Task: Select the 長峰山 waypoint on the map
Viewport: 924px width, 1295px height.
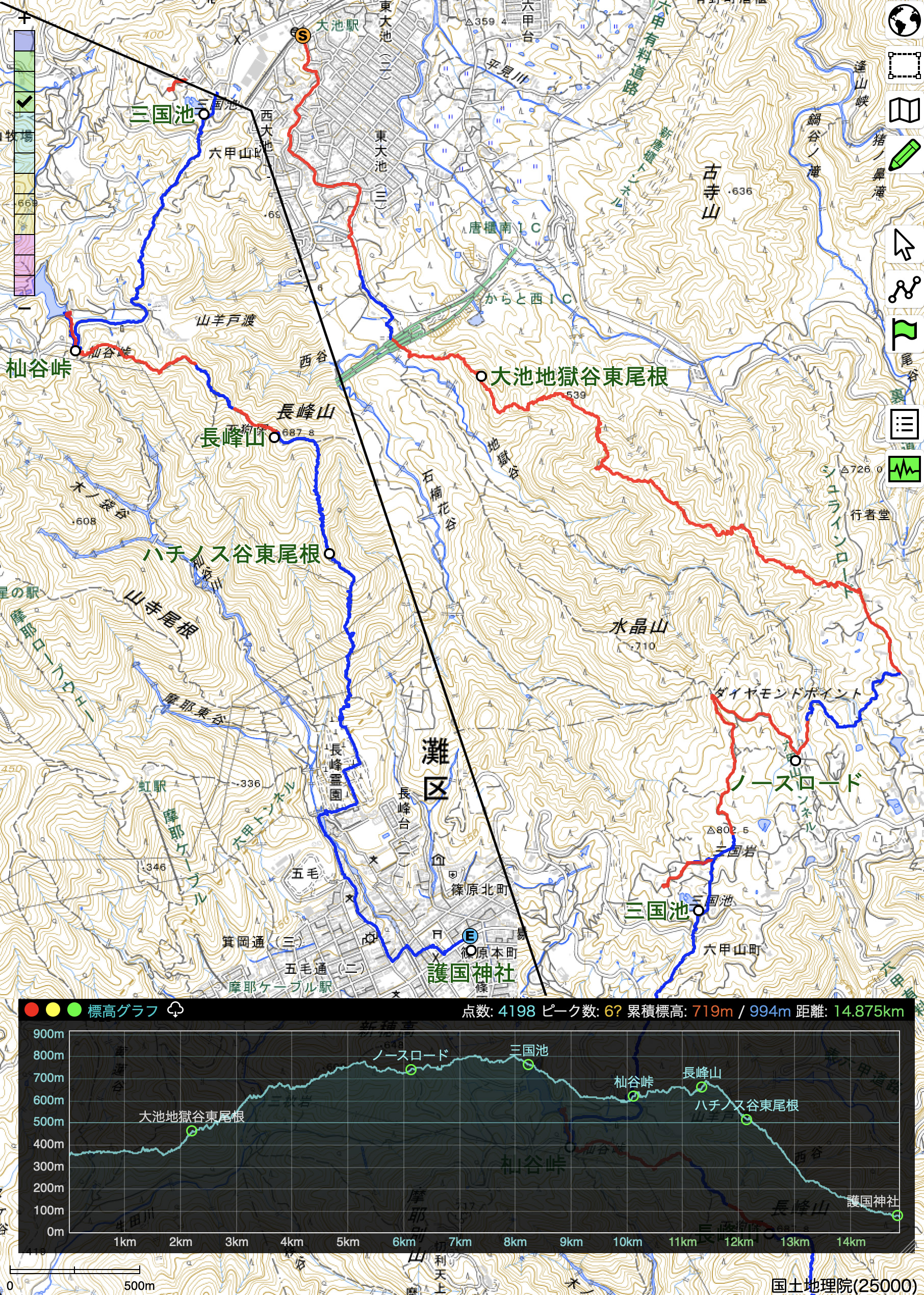Action: 274,437
